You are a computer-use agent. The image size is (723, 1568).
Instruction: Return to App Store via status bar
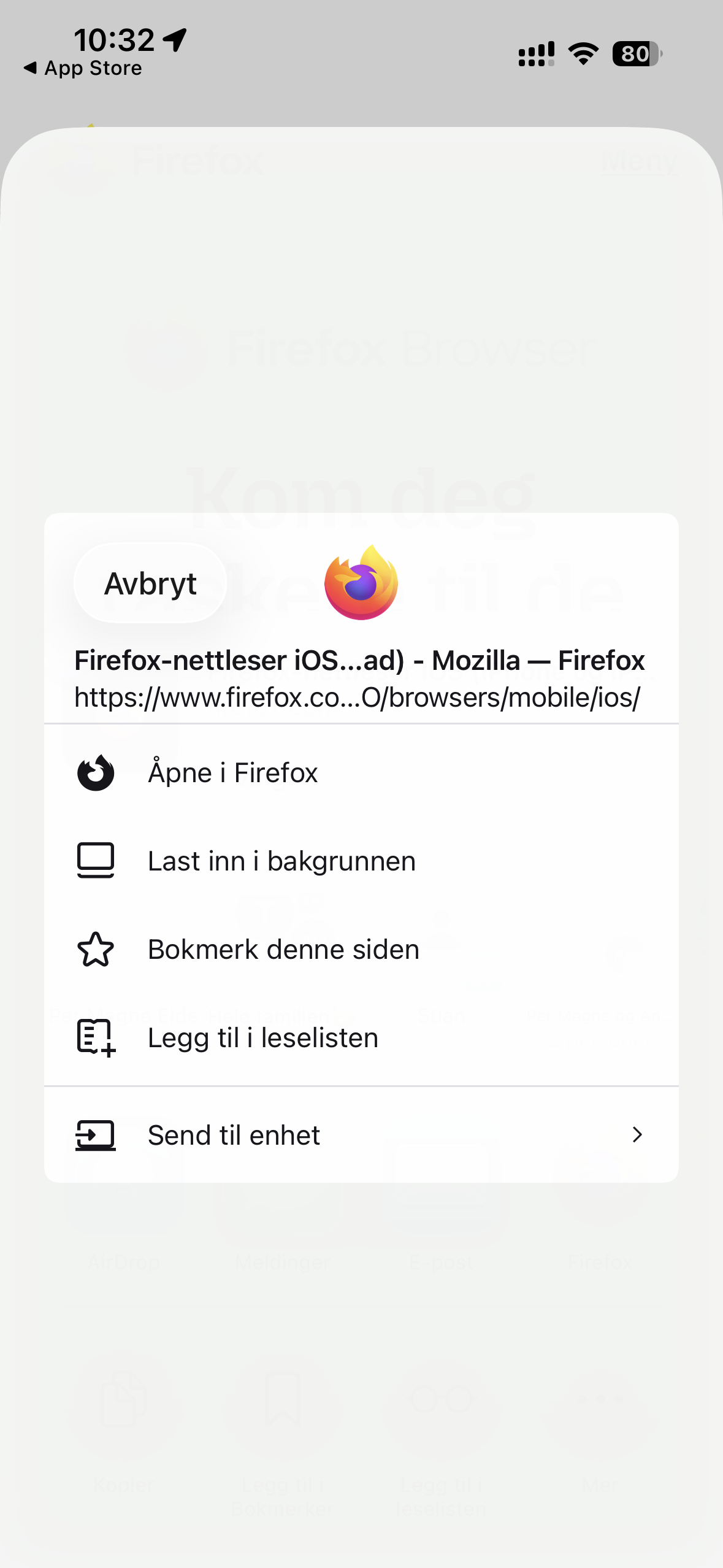[83, 68]
